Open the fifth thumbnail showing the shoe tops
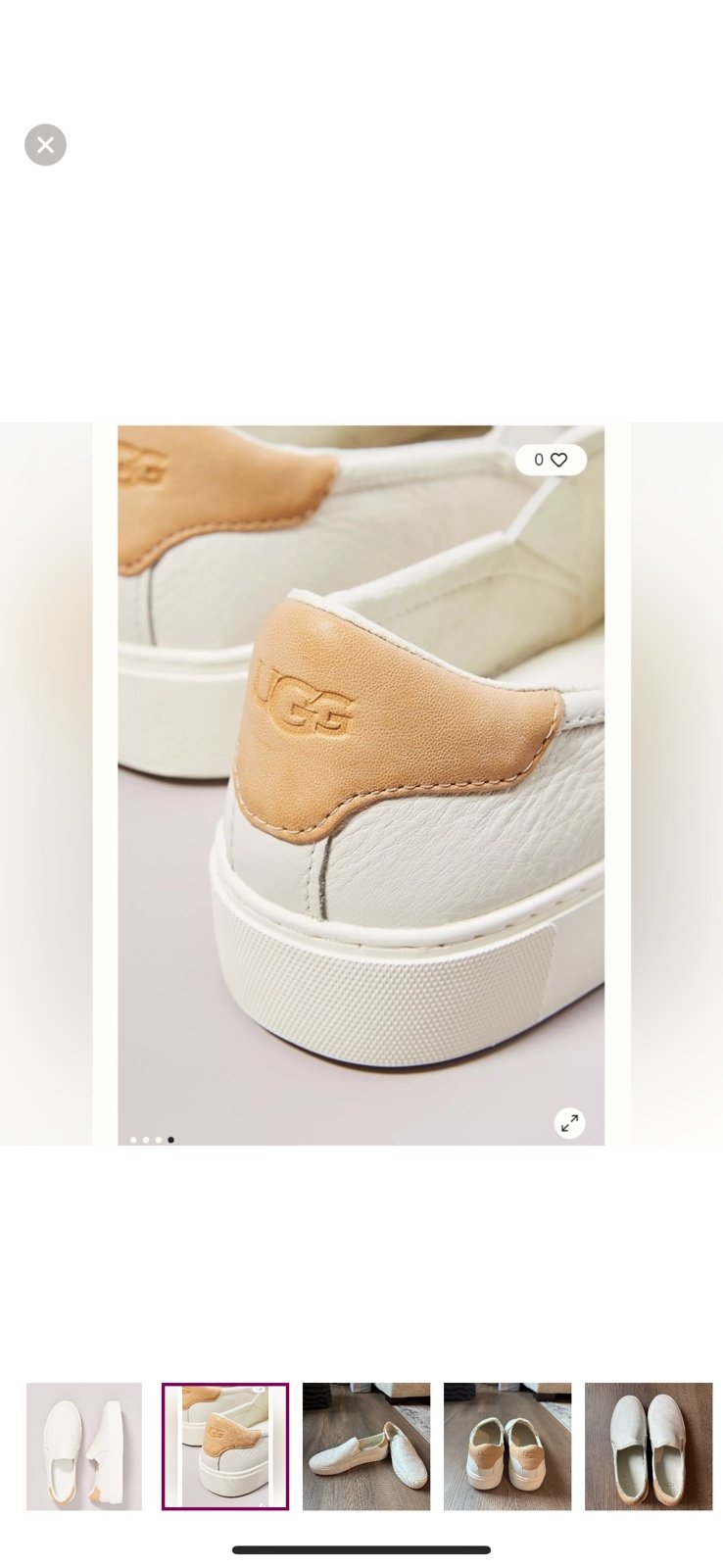Viewport: 723px width, 1568px height. click(x=649, y=1446)
